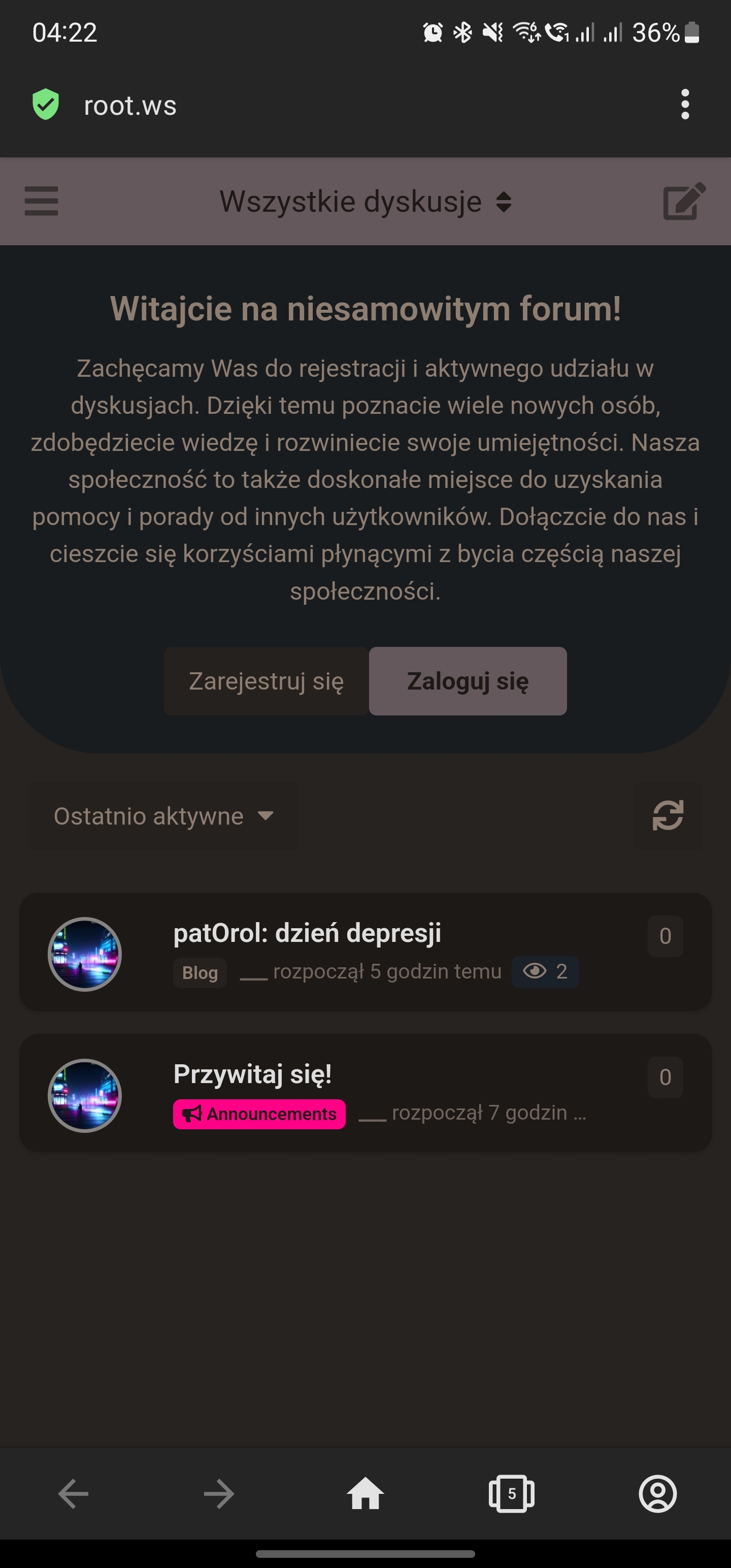
Task: Open the browser tabs switcher
Action: [511, 1494]
